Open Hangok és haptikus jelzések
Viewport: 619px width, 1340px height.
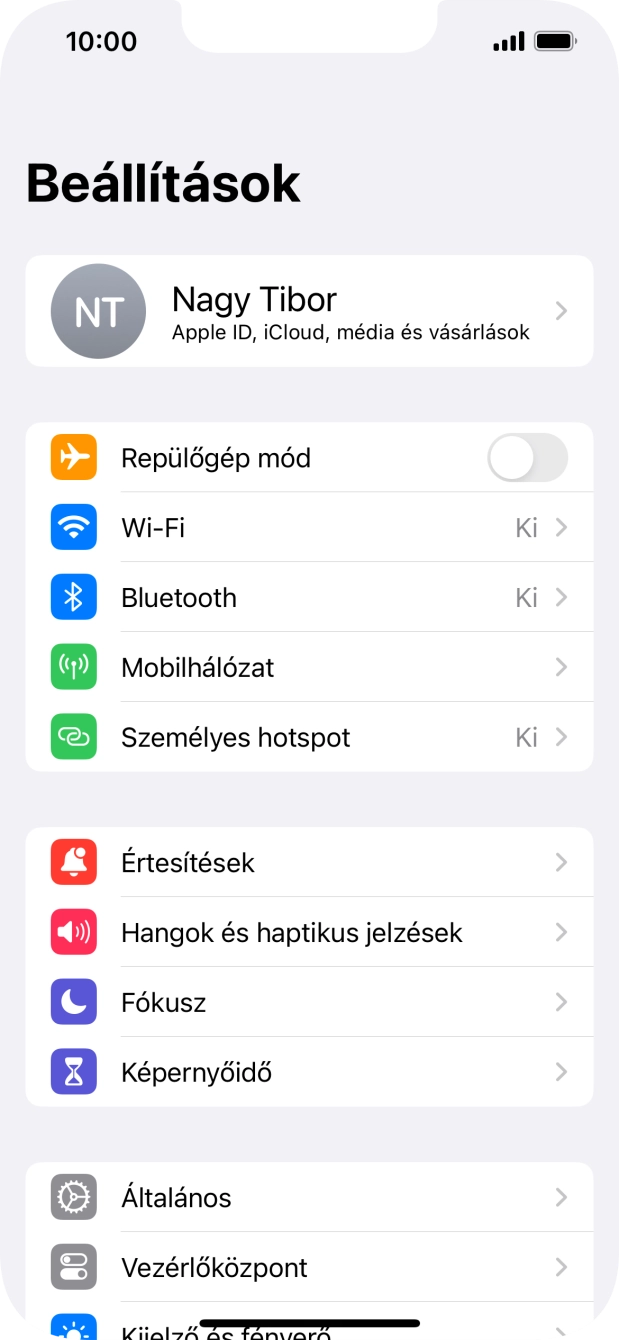coord(309,932)
